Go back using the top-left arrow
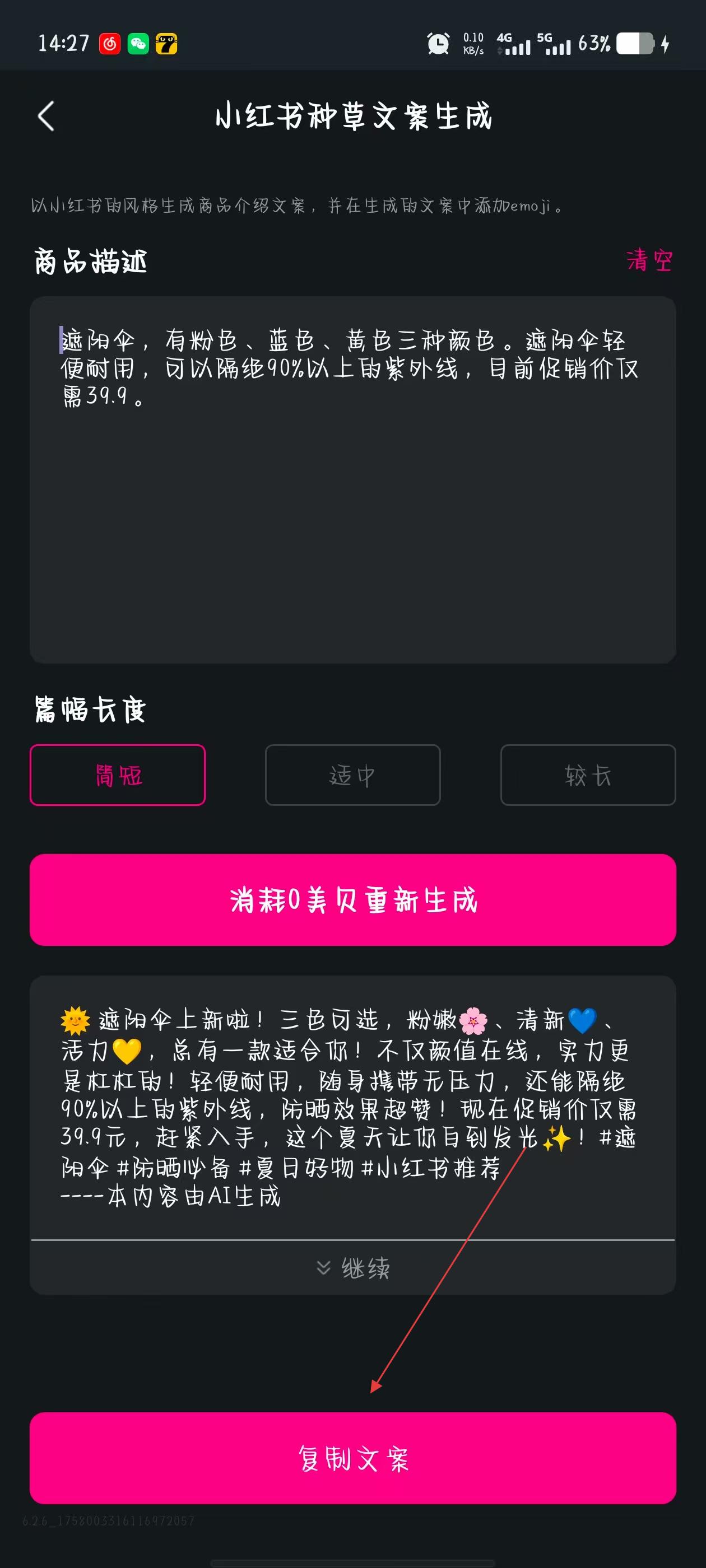The height and width of the screenshot is (1568, 706). (47, 116)
